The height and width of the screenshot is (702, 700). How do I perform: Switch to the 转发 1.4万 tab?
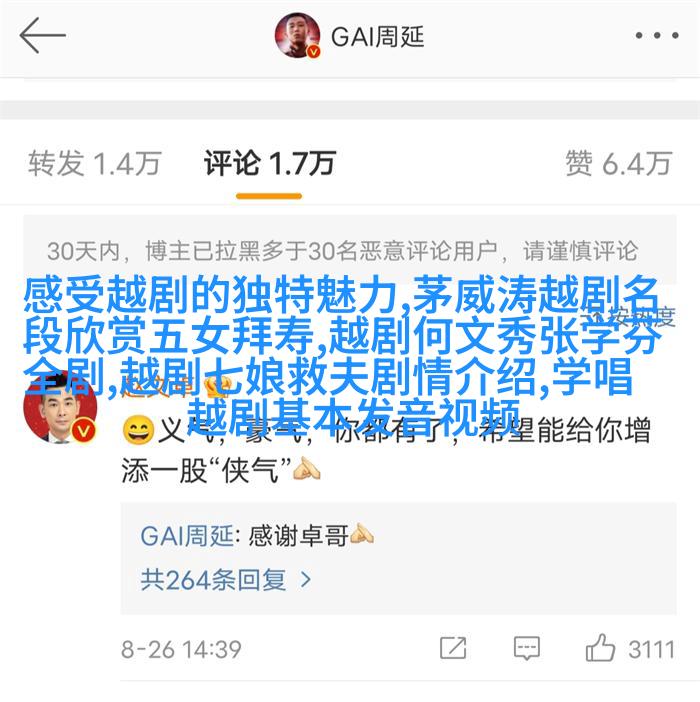[x=94, y=163]
